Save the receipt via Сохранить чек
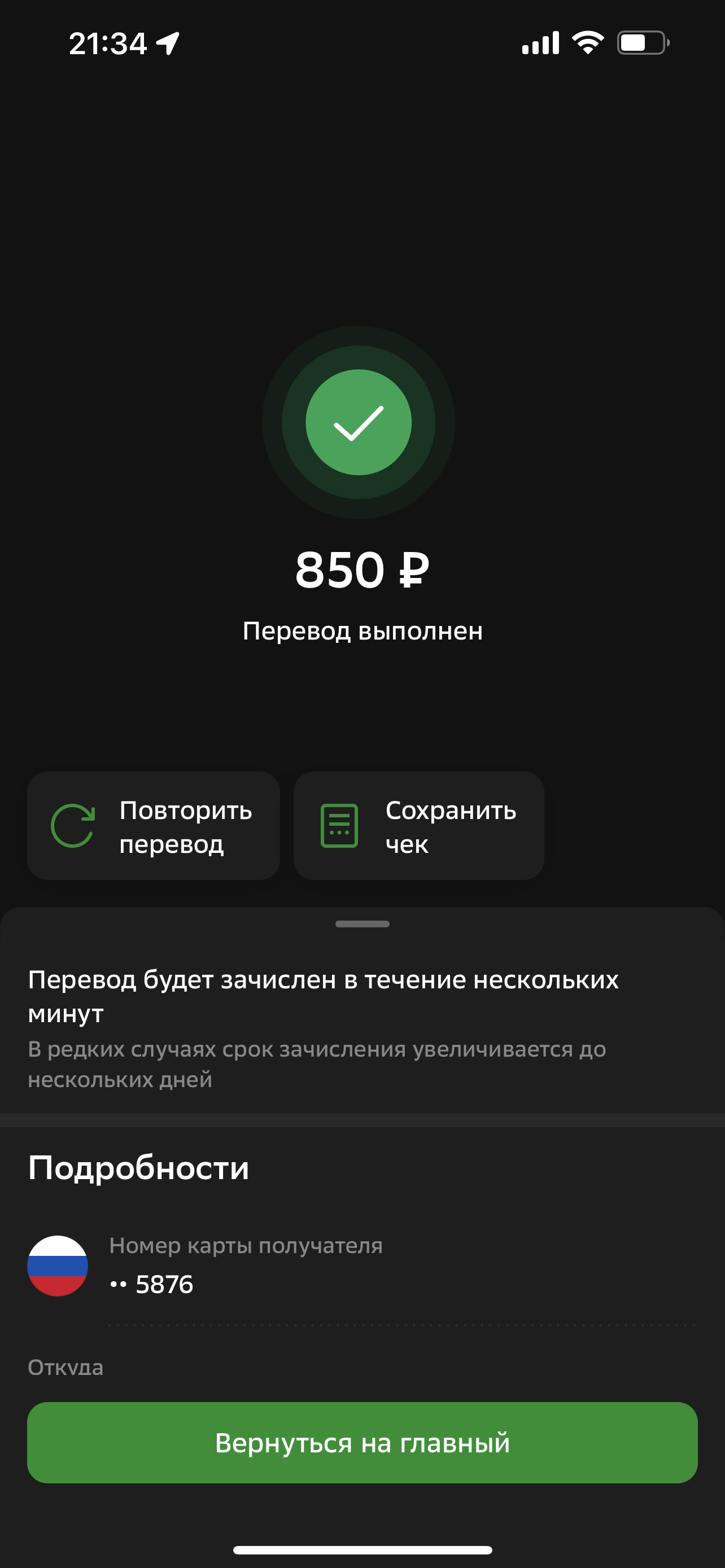Image resolution: width=725 pixels, height=1568 pixels. 419,825
